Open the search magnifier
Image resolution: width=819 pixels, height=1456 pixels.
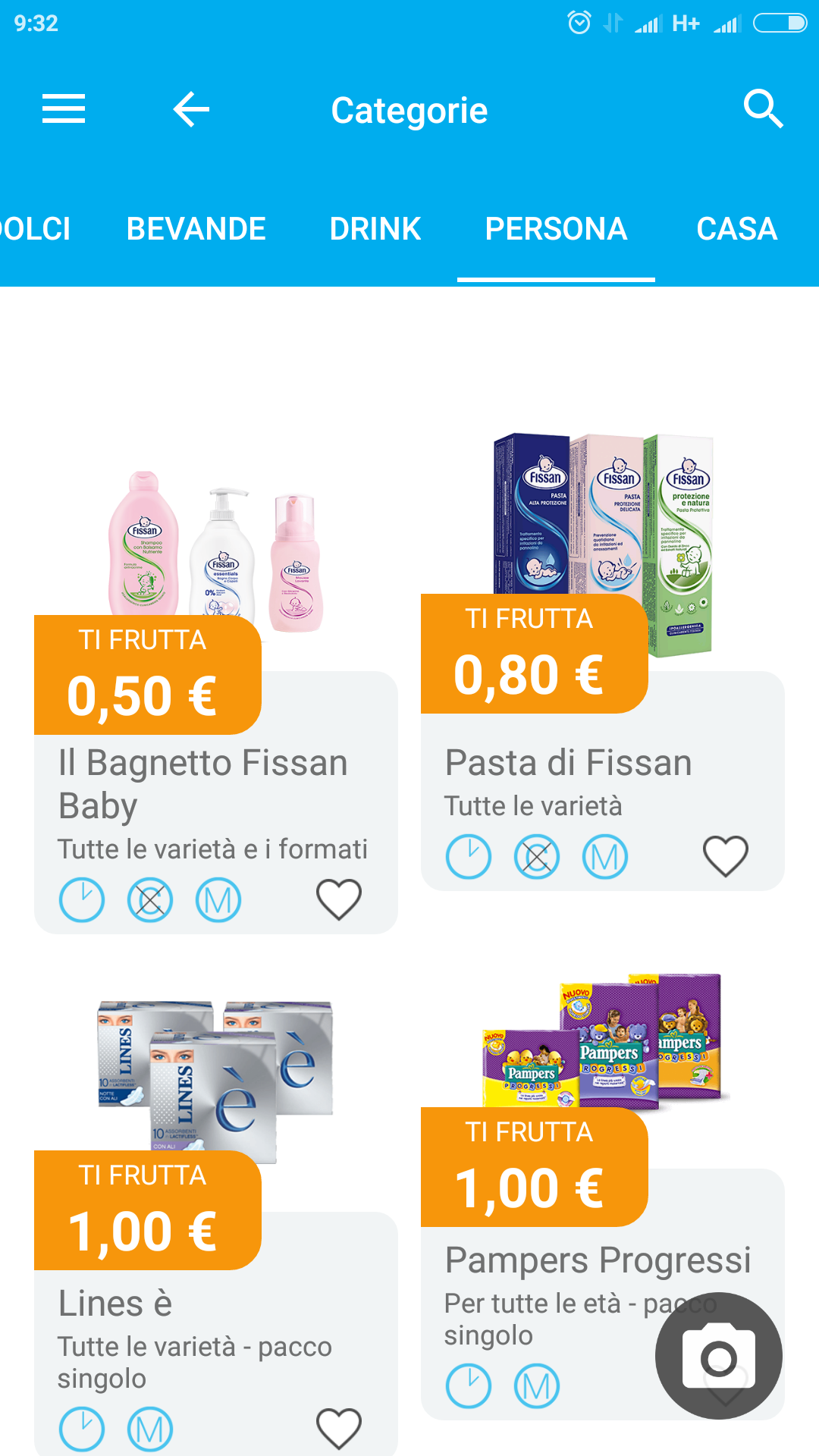[x=763, y=109]
